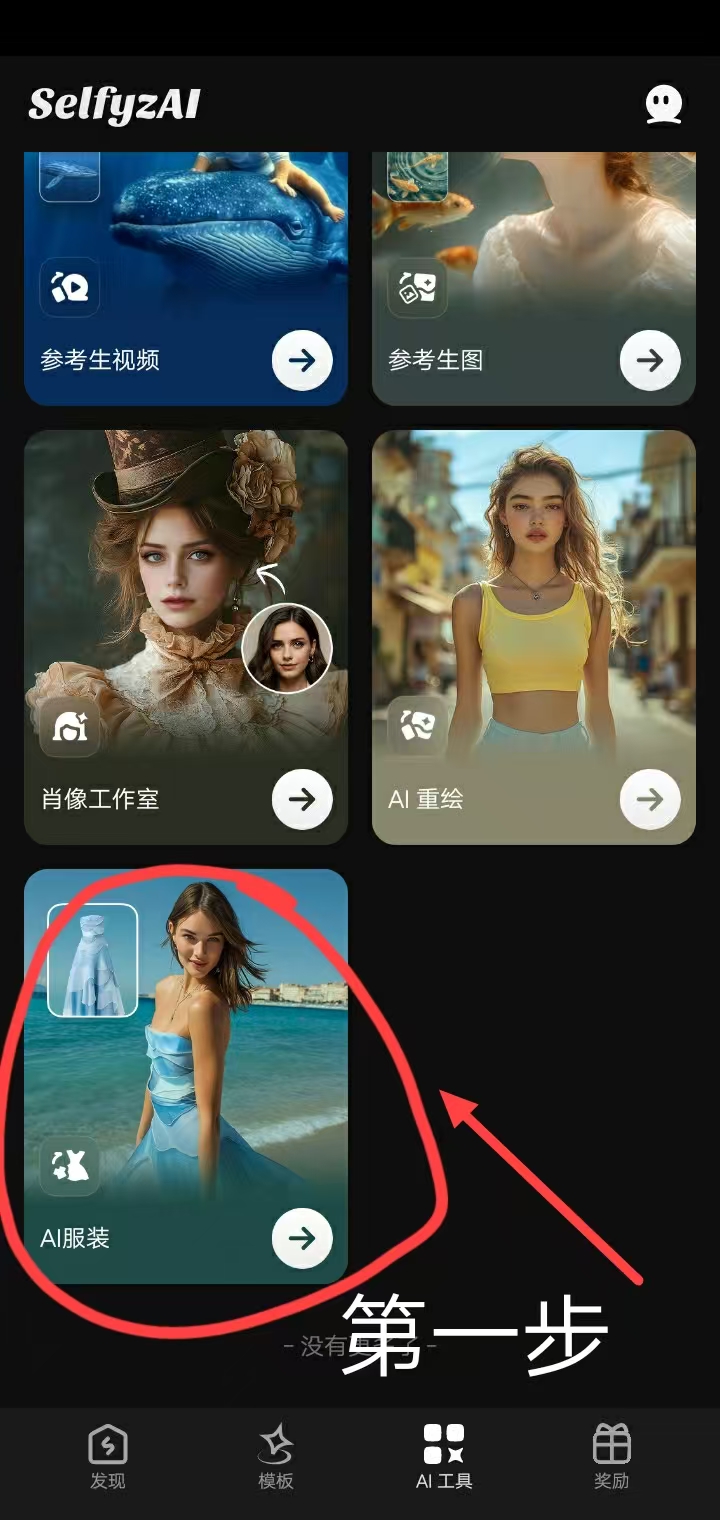720x1520 pixels.
Task: Tap the arrow button on AI 重绘 card
Action: pos(650,799)
